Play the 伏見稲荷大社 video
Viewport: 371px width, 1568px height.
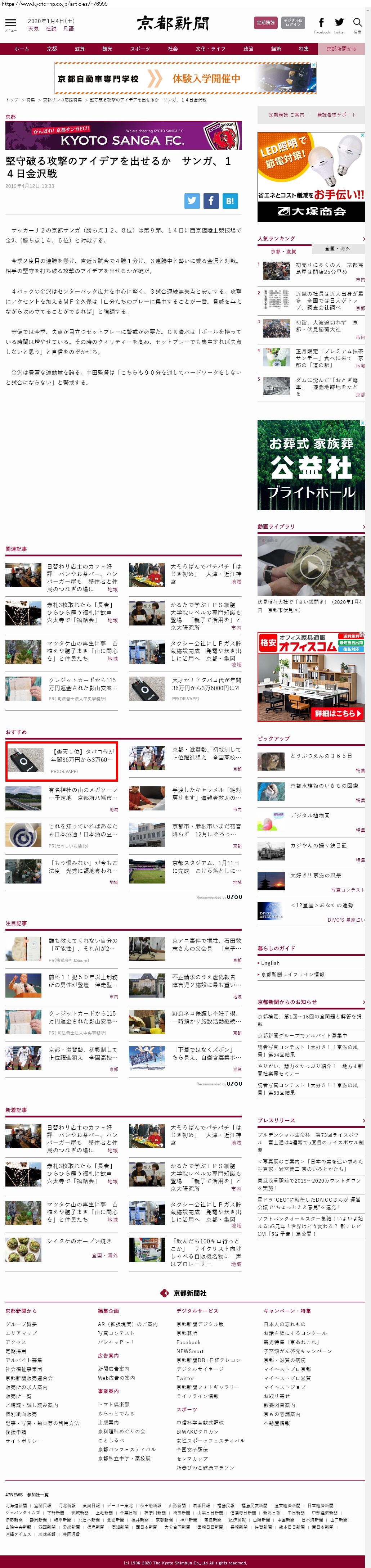(311, 567)
